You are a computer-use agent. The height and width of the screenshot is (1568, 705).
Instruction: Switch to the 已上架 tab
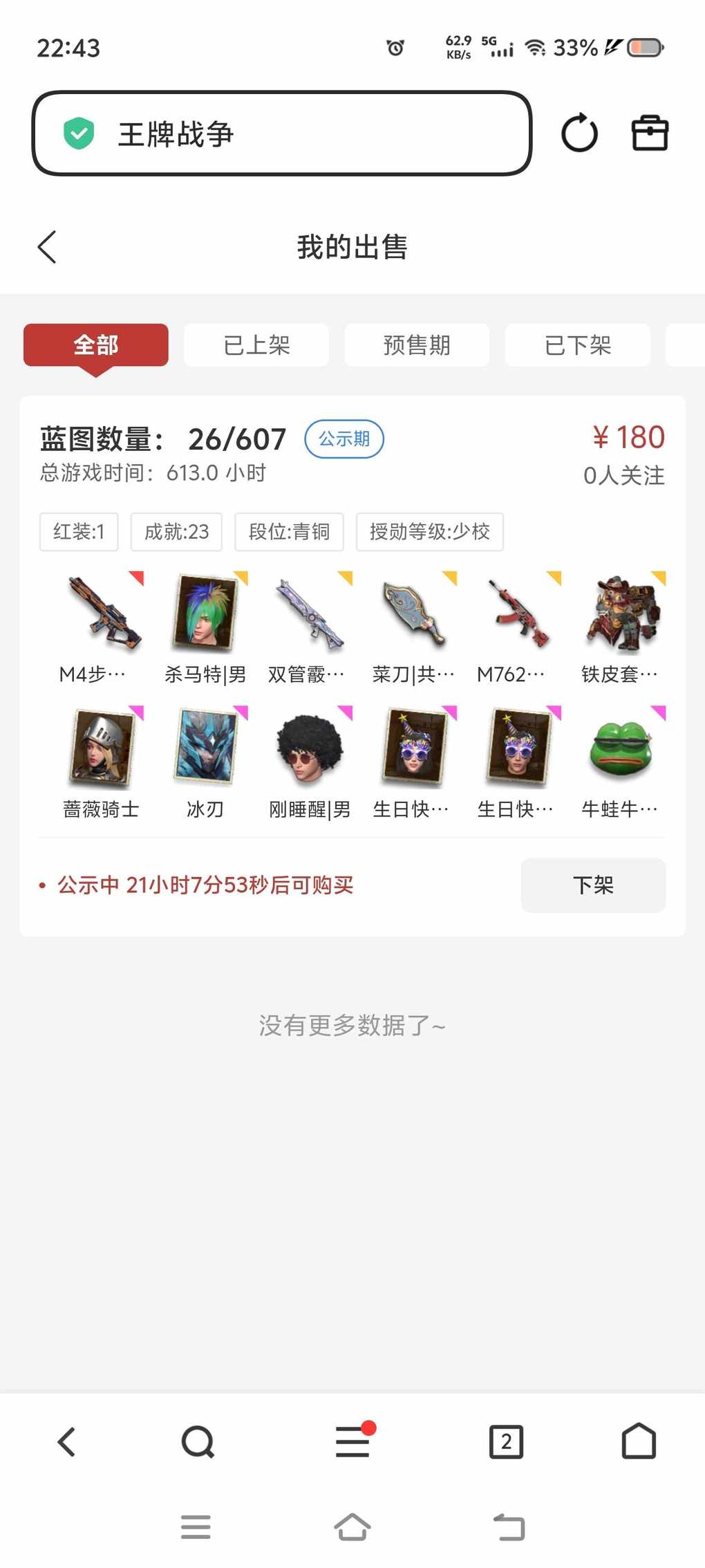[256, 344]
